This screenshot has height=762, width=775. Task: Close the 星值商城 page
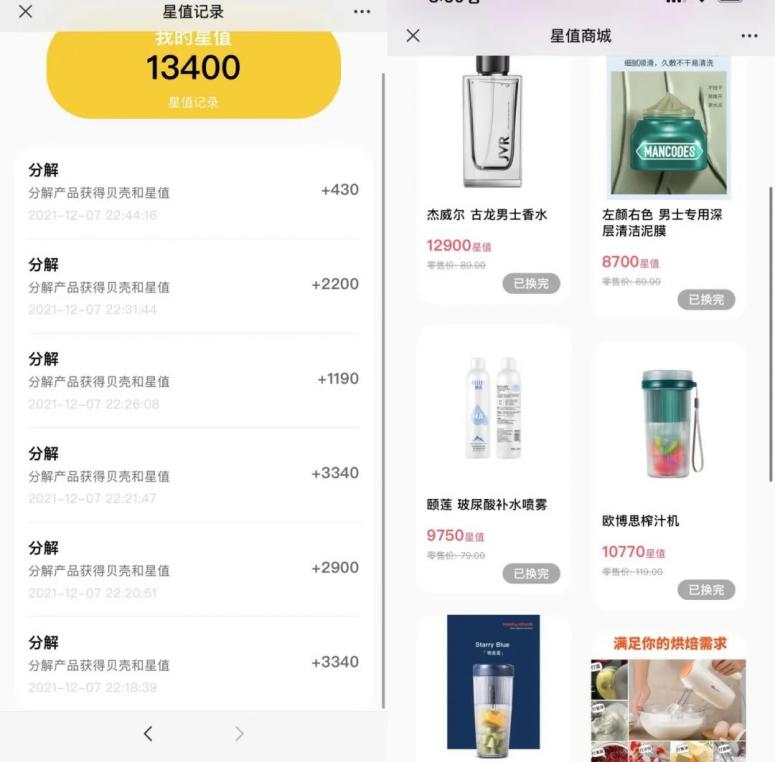413,36
